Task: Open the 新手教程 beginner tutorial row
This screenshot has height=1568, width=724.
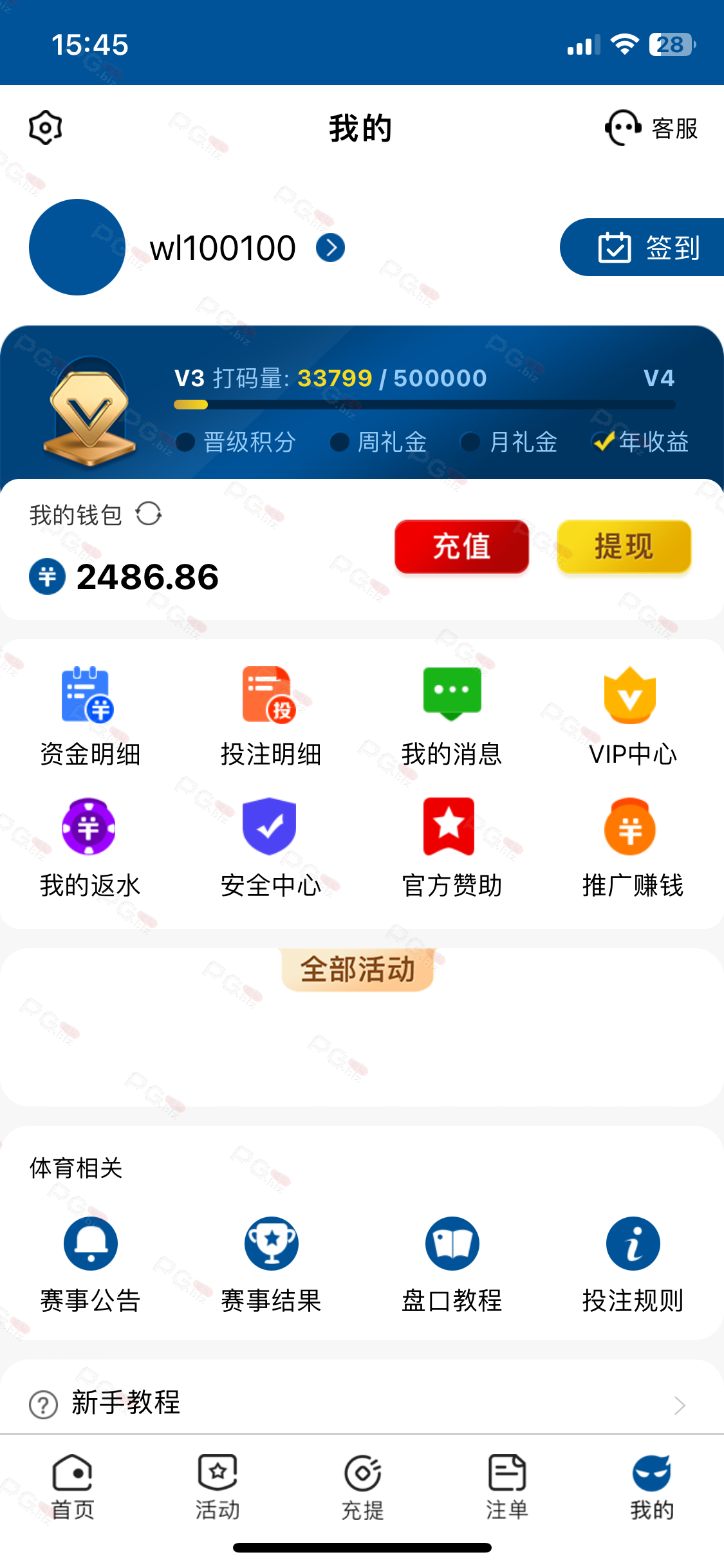Action: click(x=362, y=1403)
